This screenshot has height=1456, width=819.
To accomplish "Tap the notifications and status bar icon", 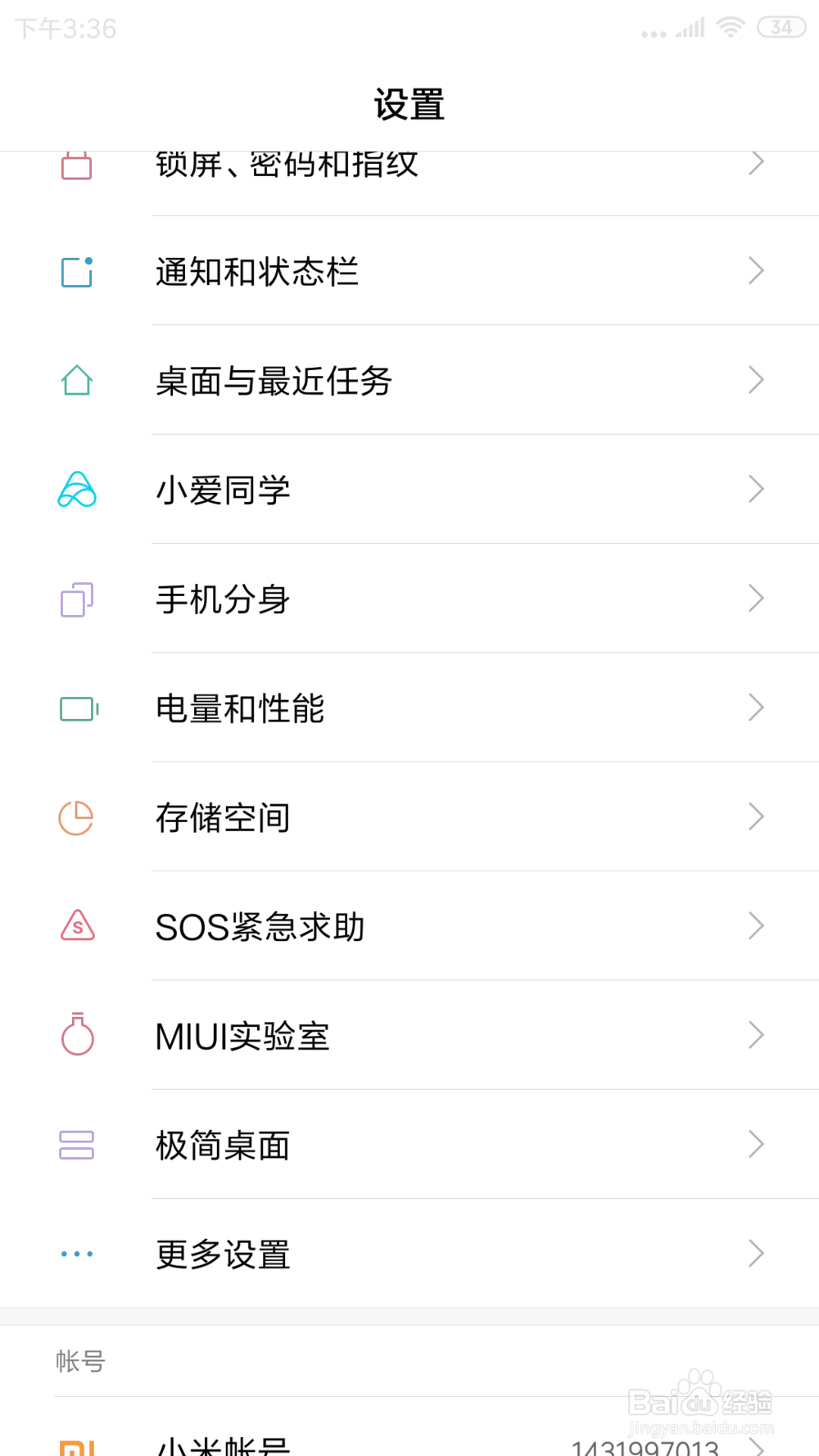I will [76, 271].
